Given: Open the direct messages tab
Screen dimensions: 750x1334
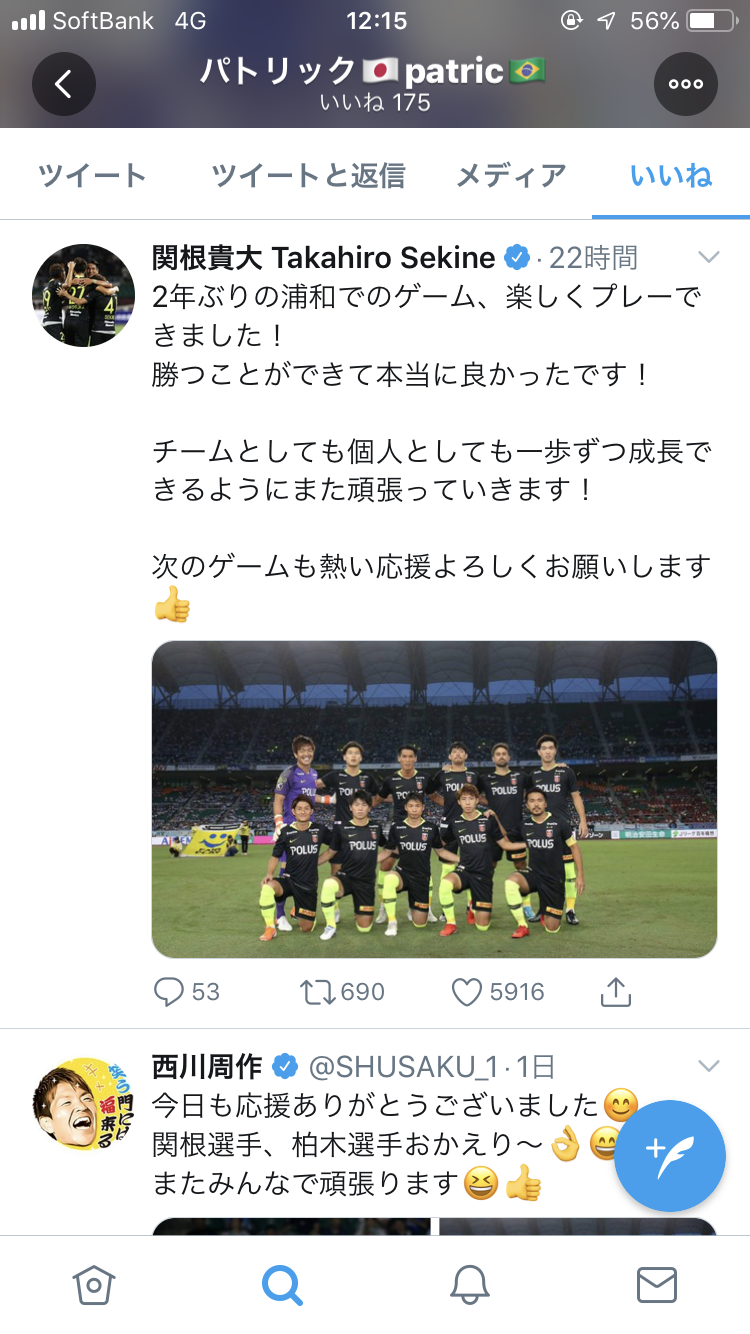Looking at the screenshot, I should click(x=656, y=1284).
